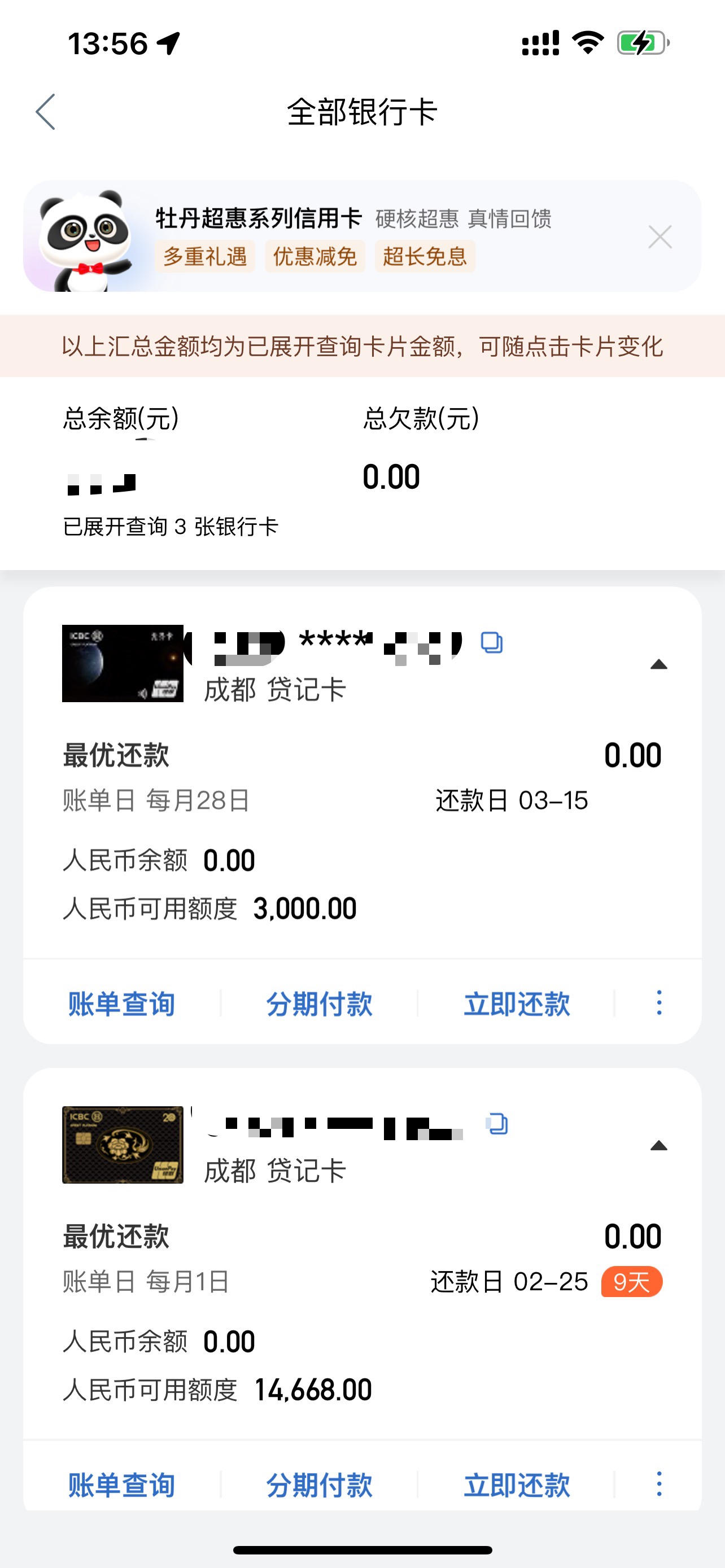Viewport: 725px width, 1568px height.
Task: Open 账单查询 for the 3,000.00 limit card
Action: coord(122,1003)
